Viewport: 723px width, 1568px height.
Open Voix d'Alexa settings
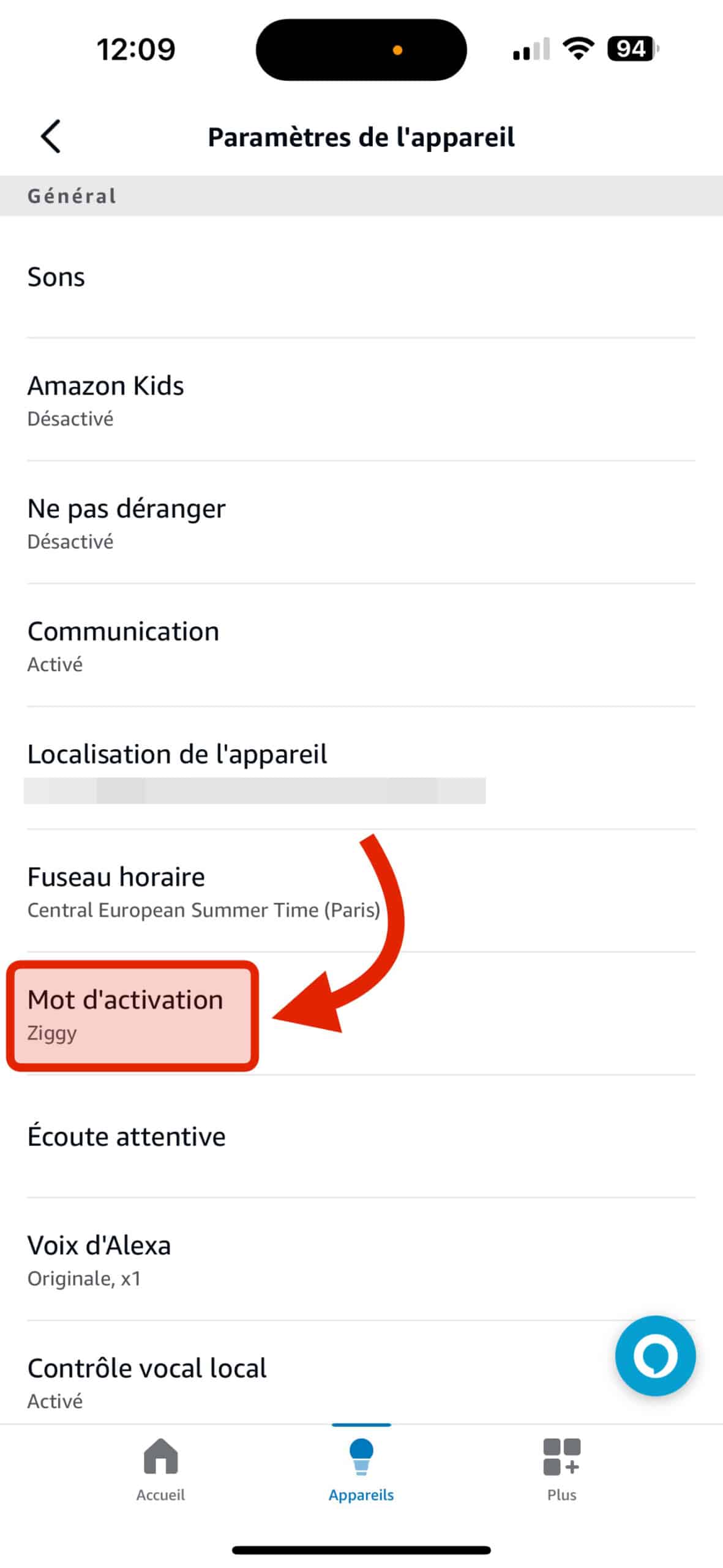(x=361, y=1259)
